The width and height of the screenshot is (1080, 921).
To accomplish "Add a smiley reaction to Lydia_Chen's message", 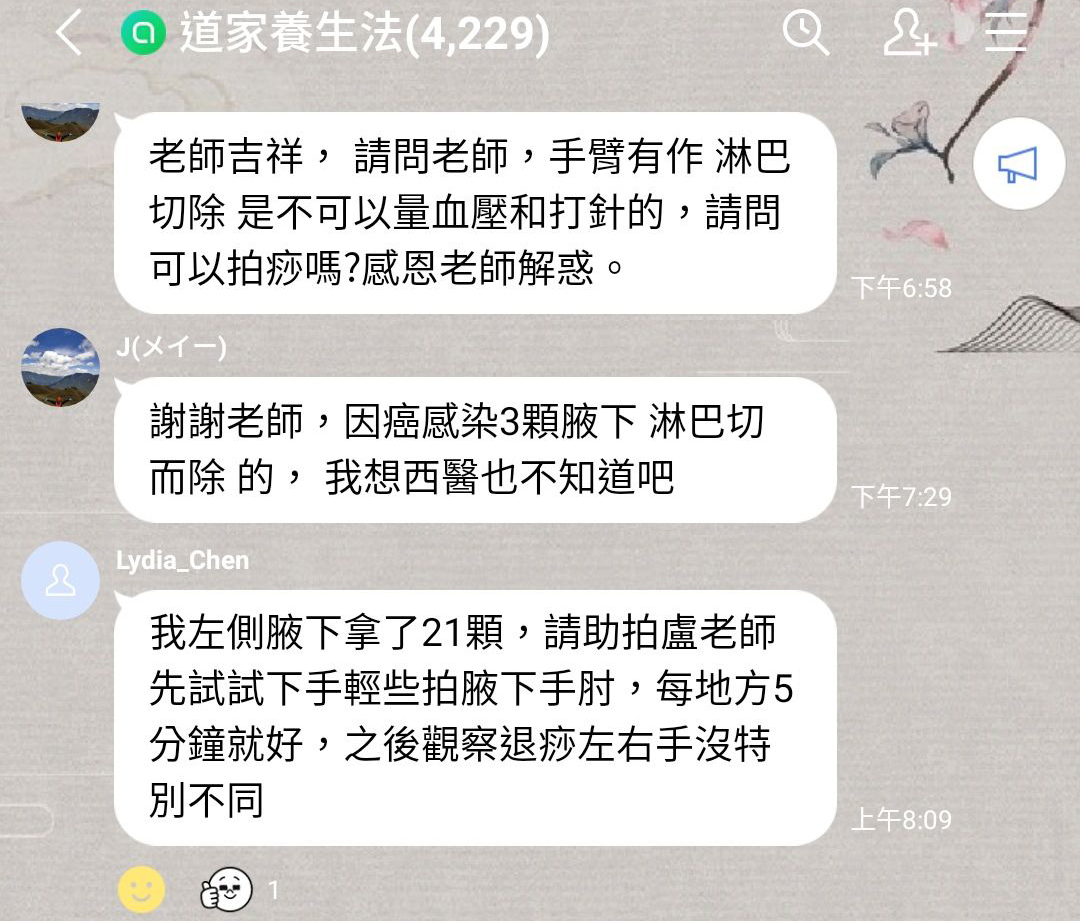I will (141, 889).
